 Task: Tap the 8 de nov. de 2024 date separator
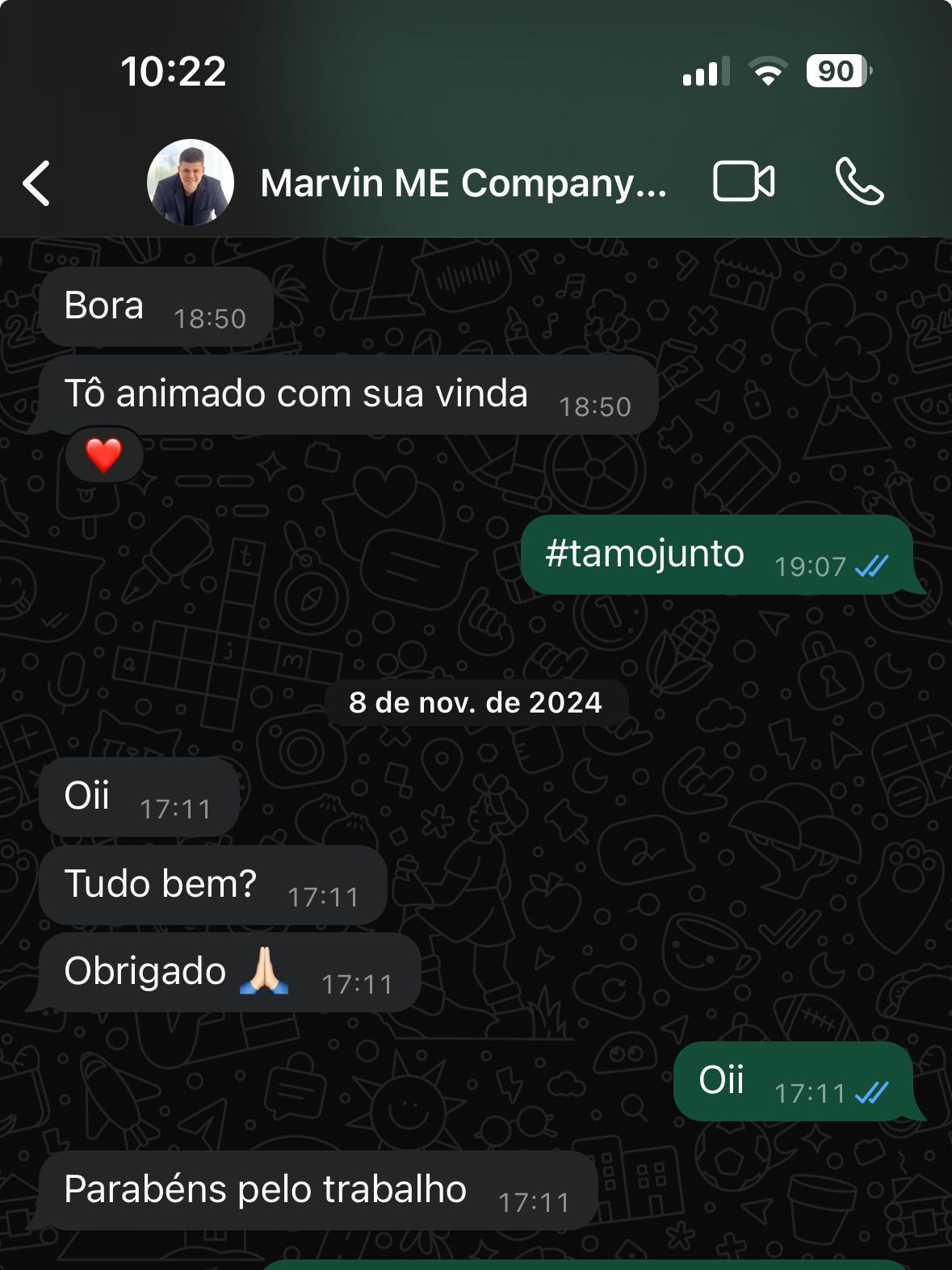(475, 702)
